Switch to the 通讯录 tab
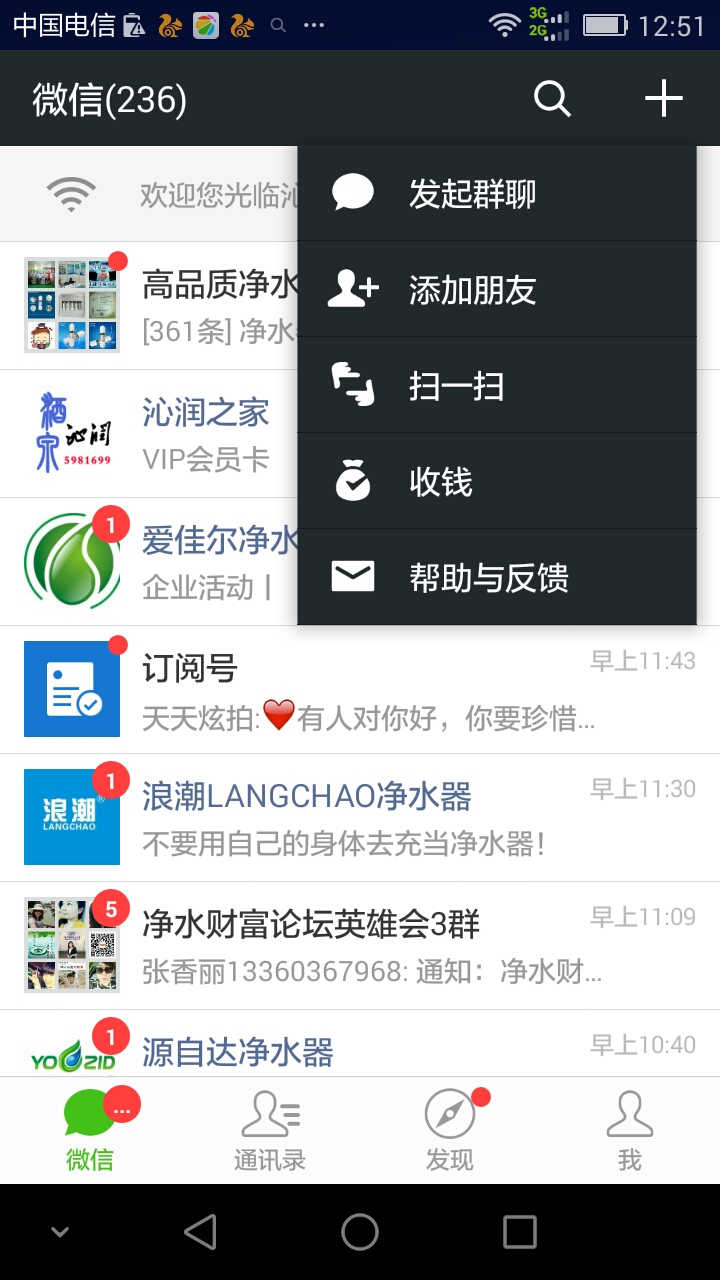720x1280 pixels. tap(270, 1131)
